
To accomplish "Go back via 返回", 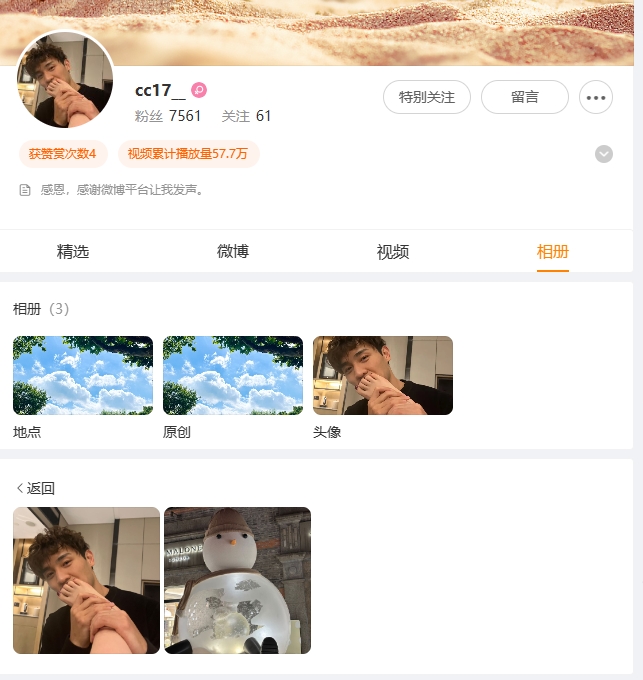I will tap(35, 488).
